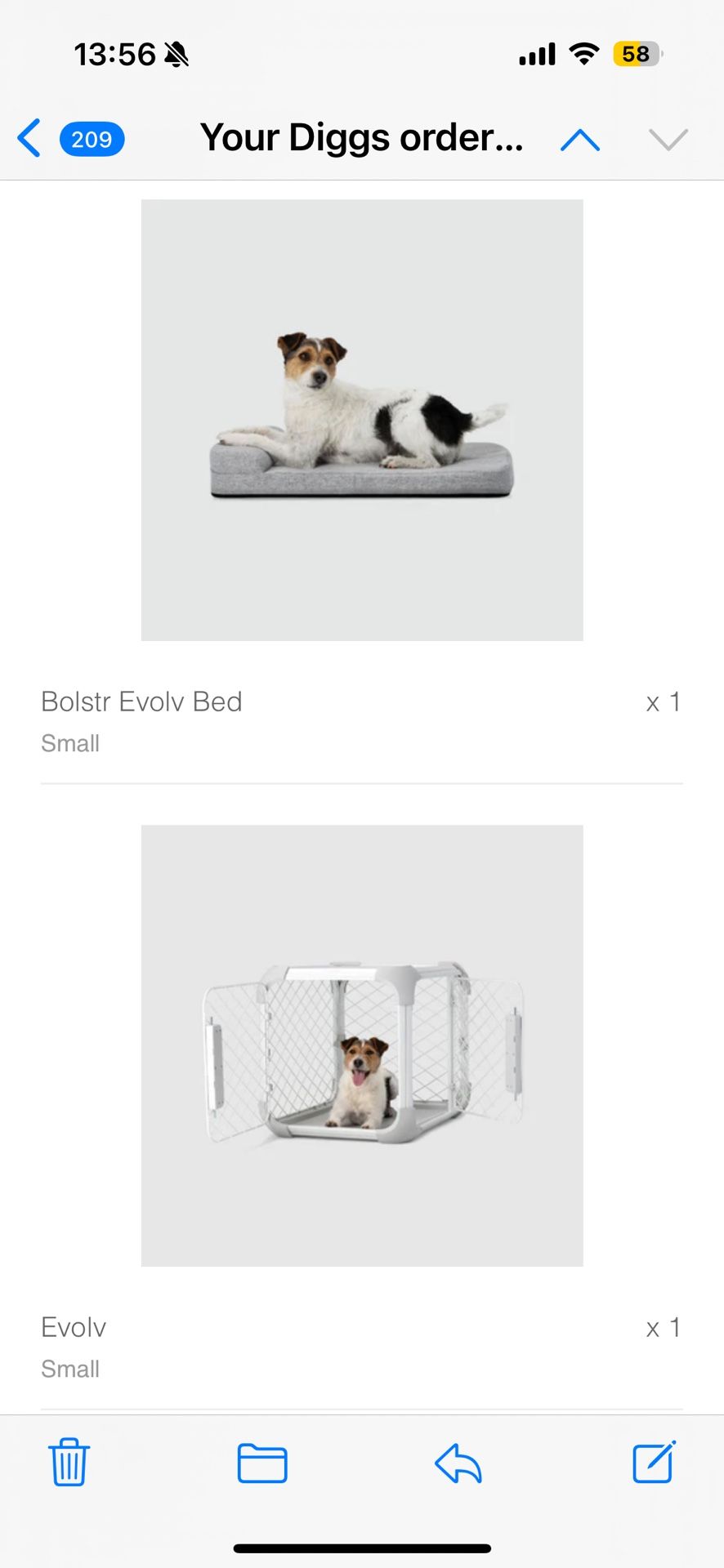The width and height of the screenshot is (724, 1568).
Task: Open the Bolstr Evolv Bed product link
Action: click(x=141, y=701)
